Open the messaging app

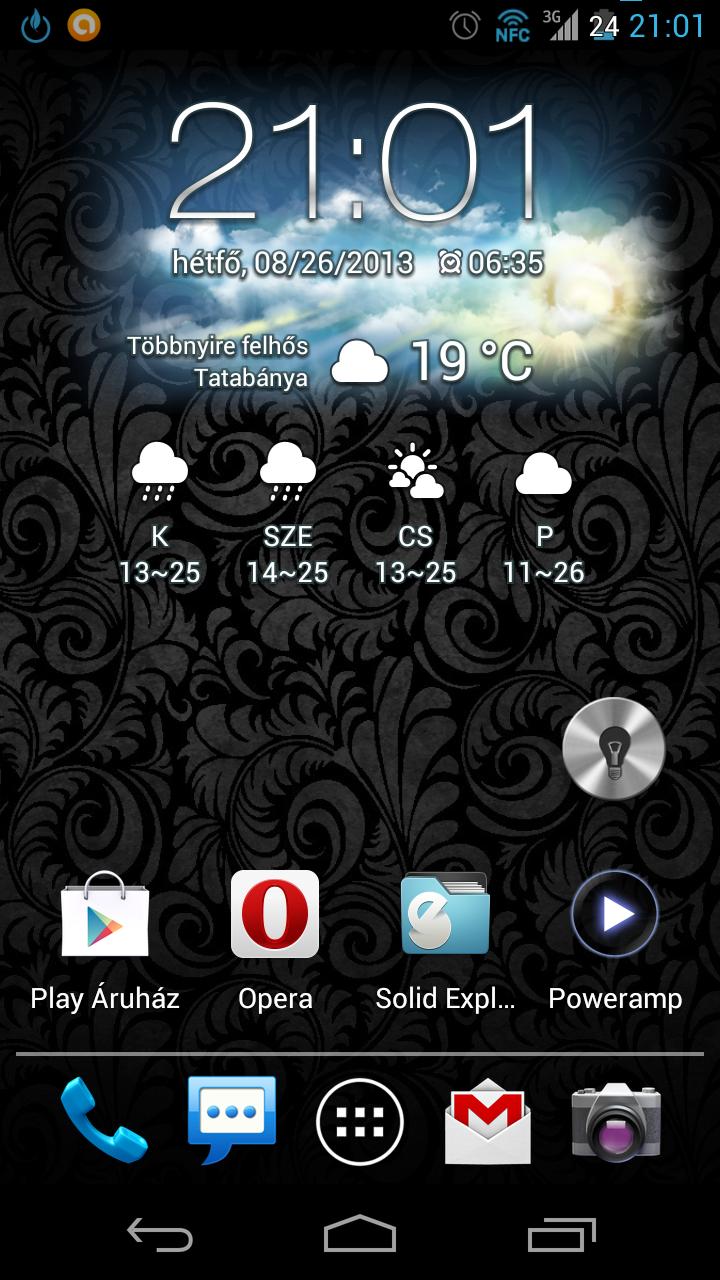click(x=231, y=1120)
